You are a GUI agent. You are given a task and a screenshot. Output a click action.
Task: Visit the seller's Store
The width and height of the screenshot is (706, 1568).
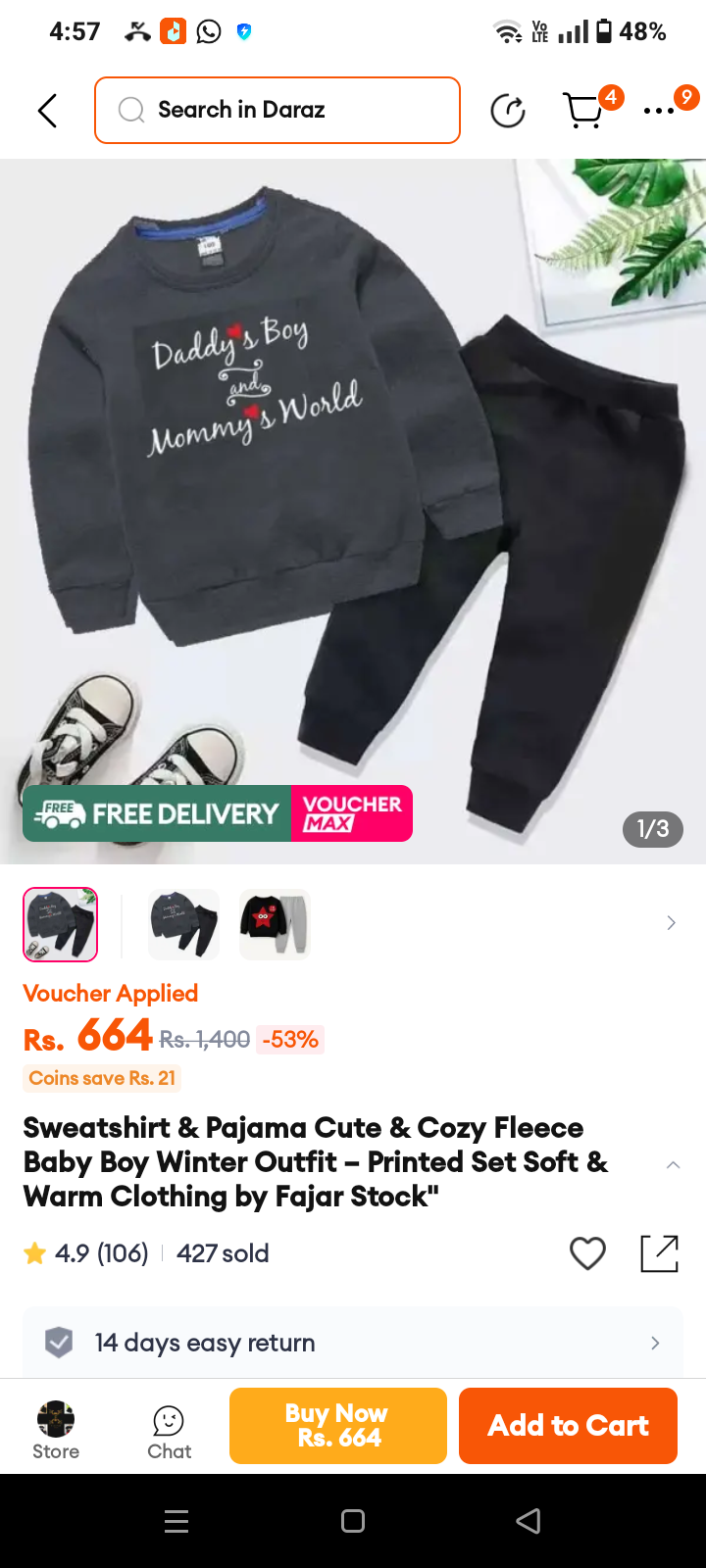tap(56, 1431)
